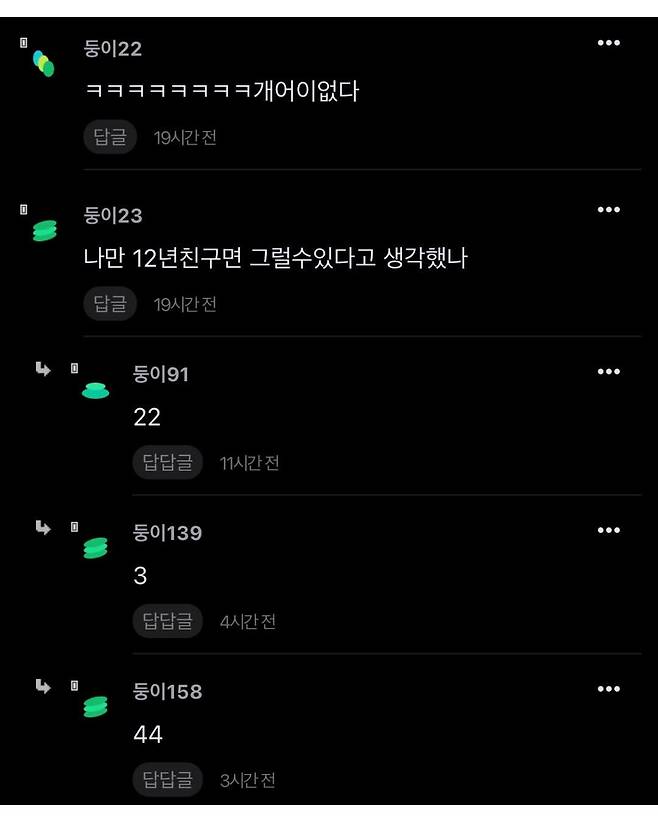658x822 pixels.
Task: Select 답답글 below 둥이158's reply
Action: pyautogui.click(x=167, y=780)
